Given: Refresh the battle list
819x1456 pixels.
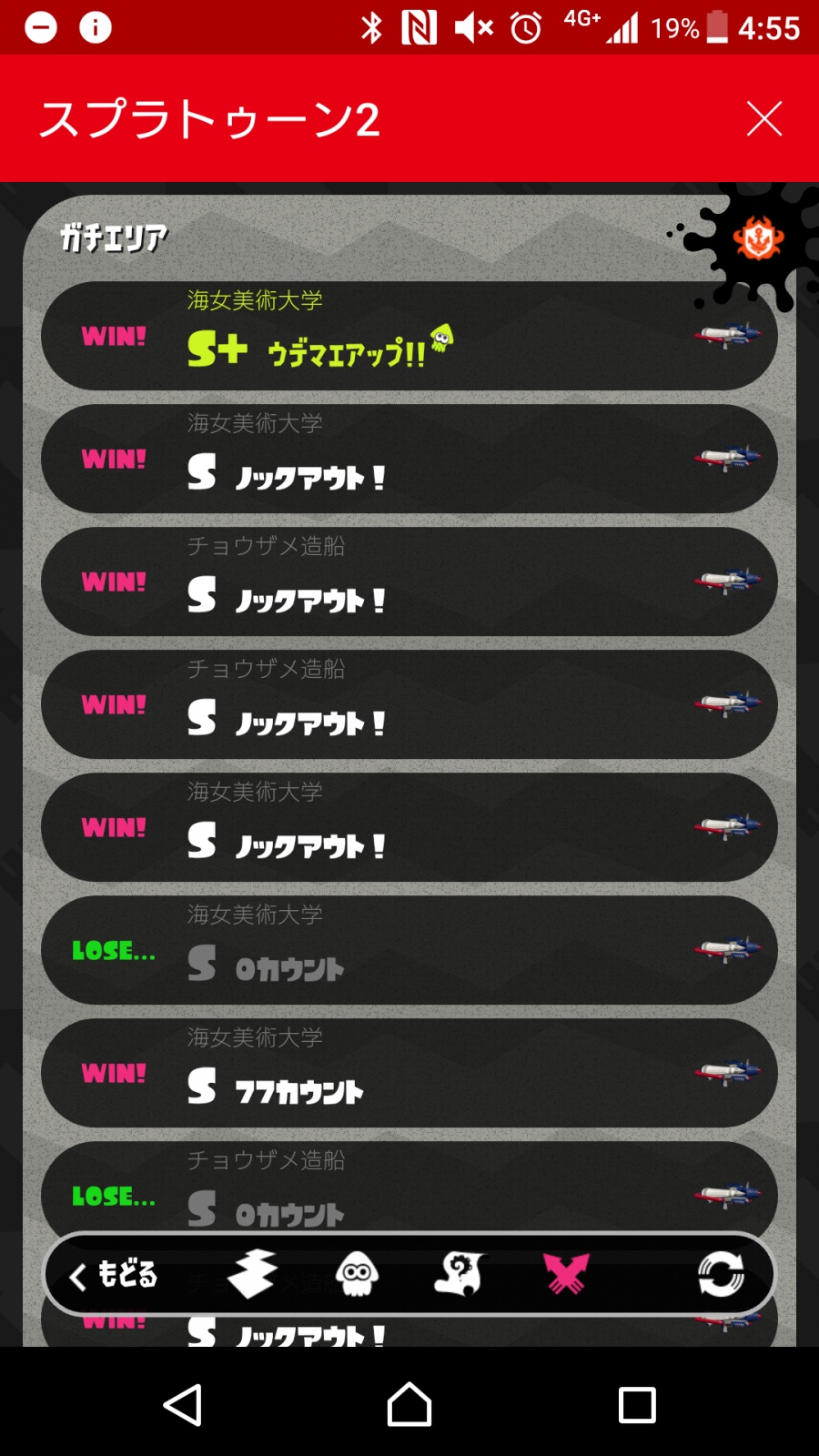Looking at the screenshot, I should [720, 1274].
